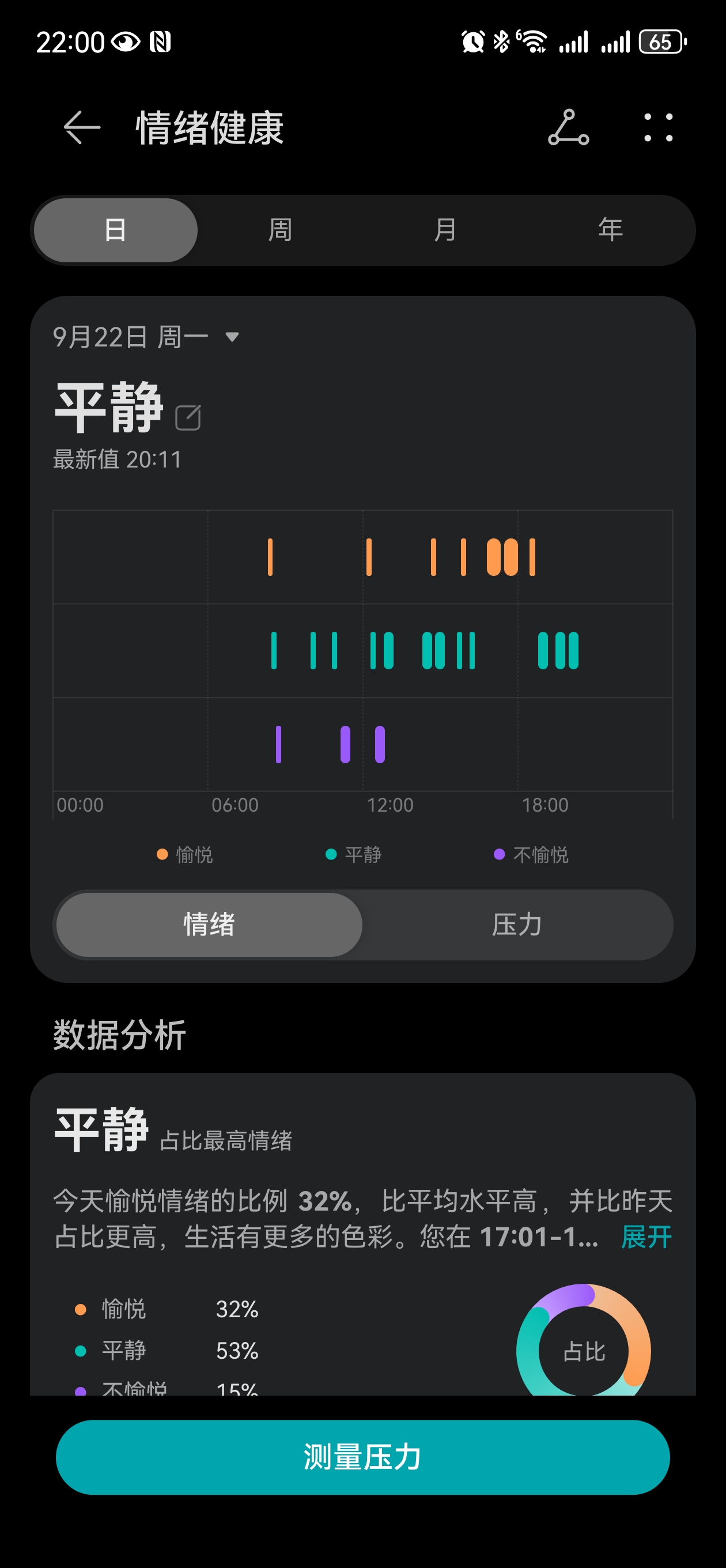Open the four-dot more menu
726x1568 pixels.
coord(659,127)
